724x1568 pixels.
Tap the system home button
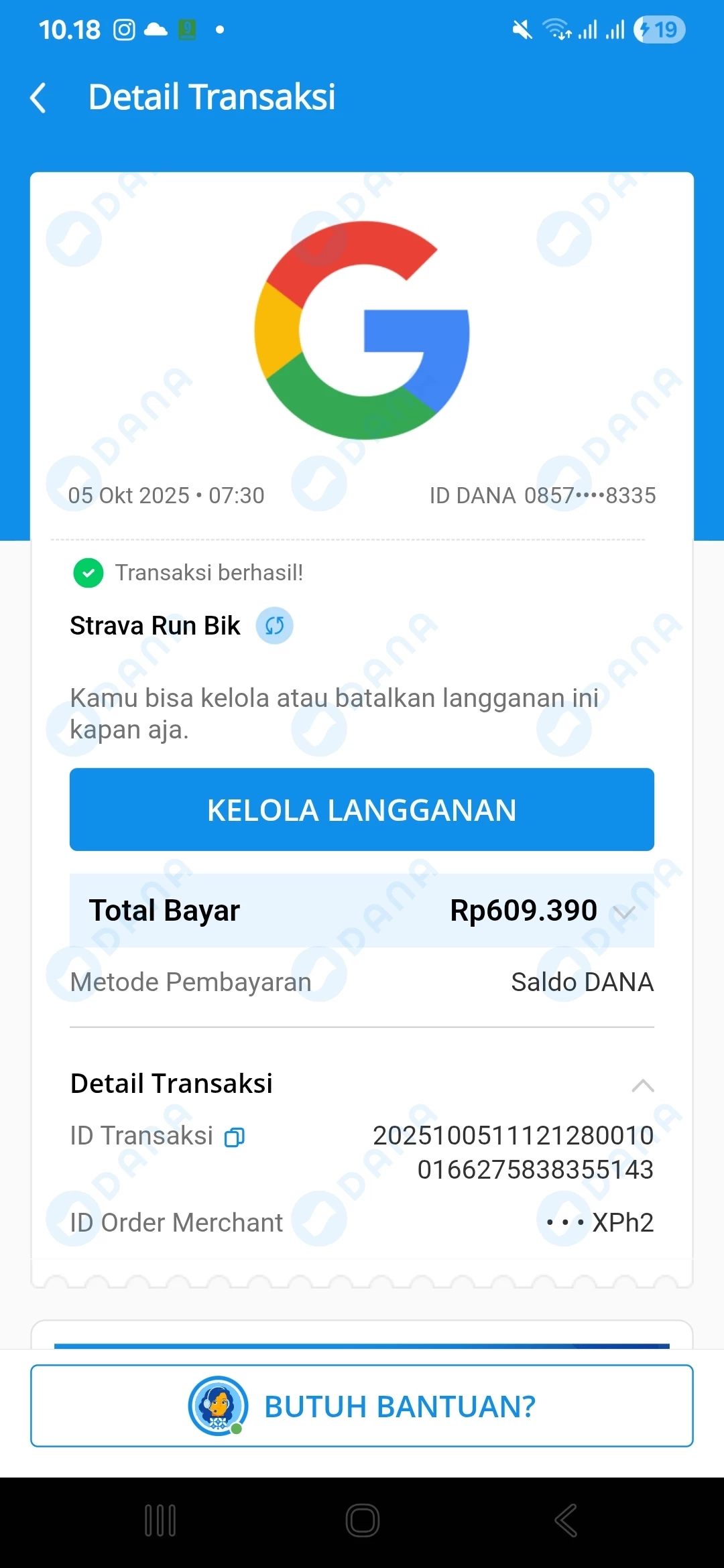click(x=362, y=1520)
